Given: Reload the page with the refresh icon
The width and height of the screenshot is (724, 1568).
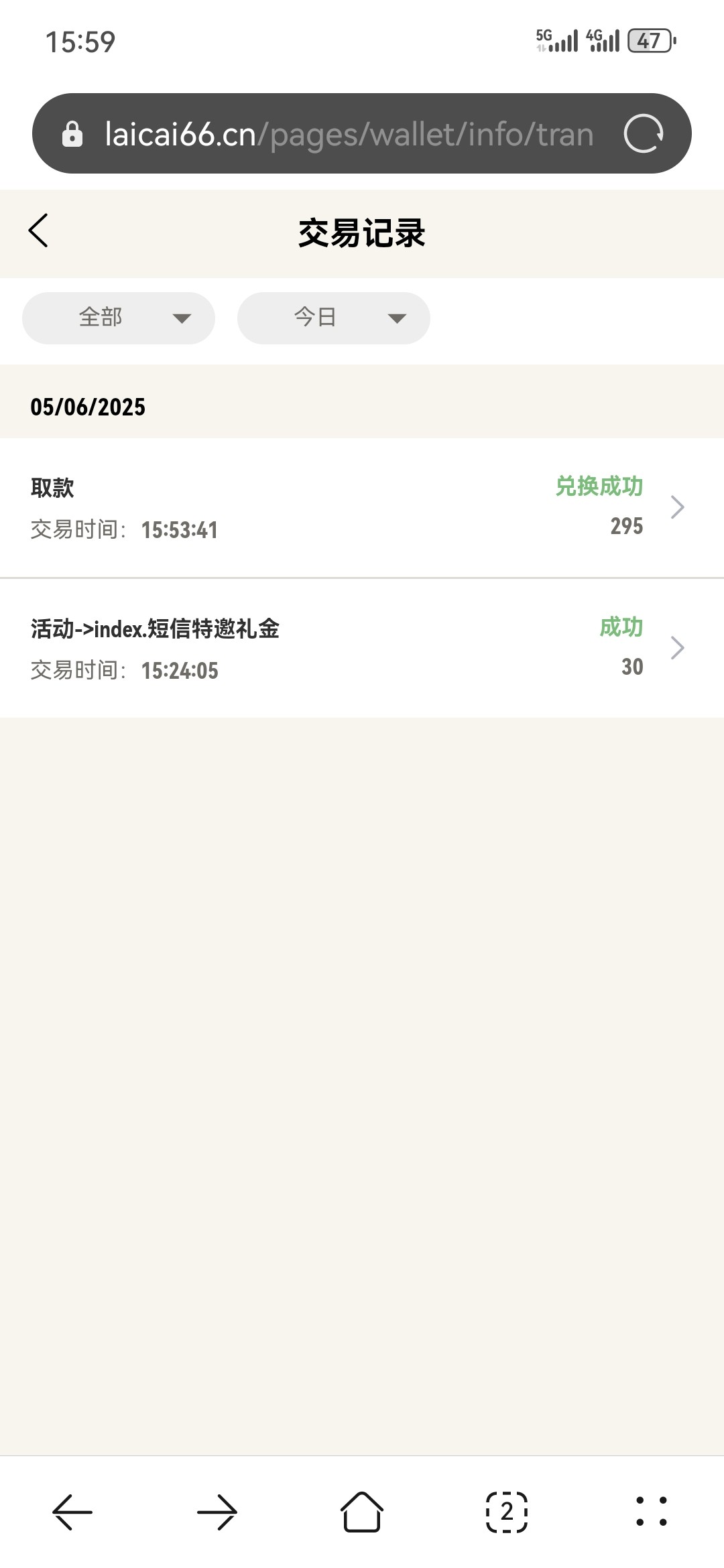Looking at the screenshot, I should 644,134.
